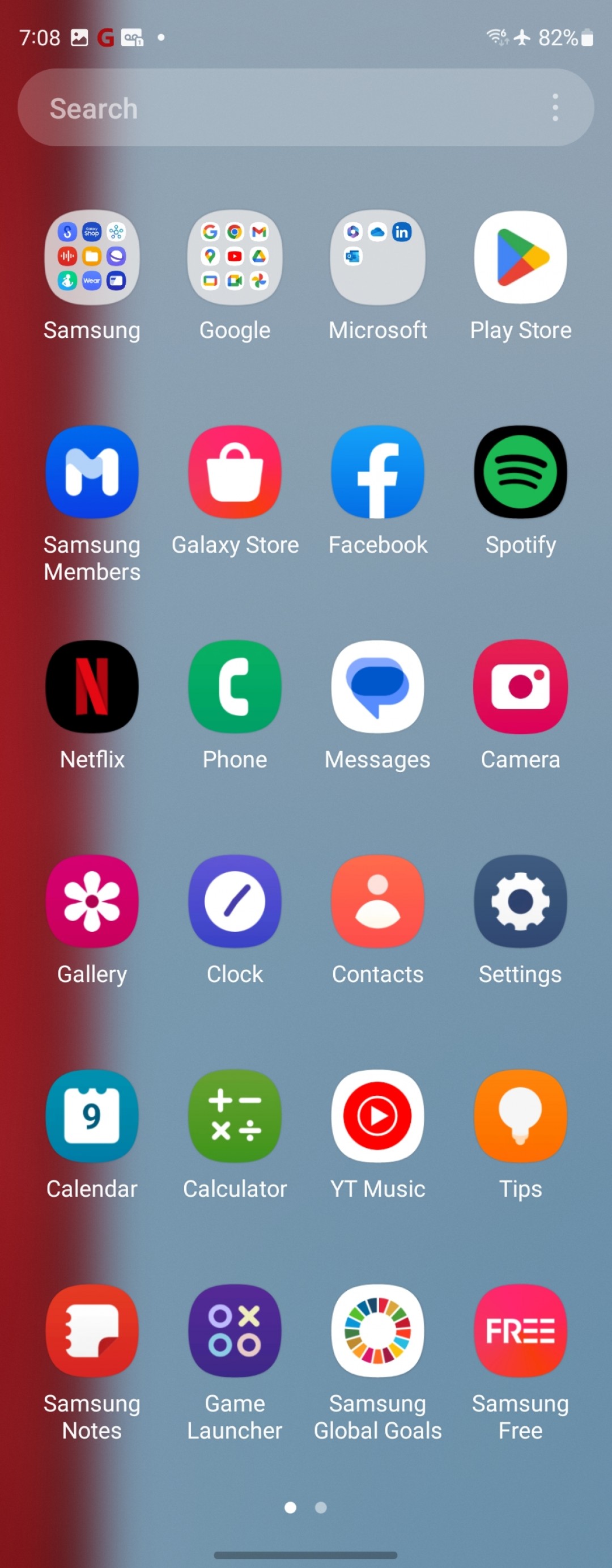Open Samsung Members
612x1568 pixels.
92,472
